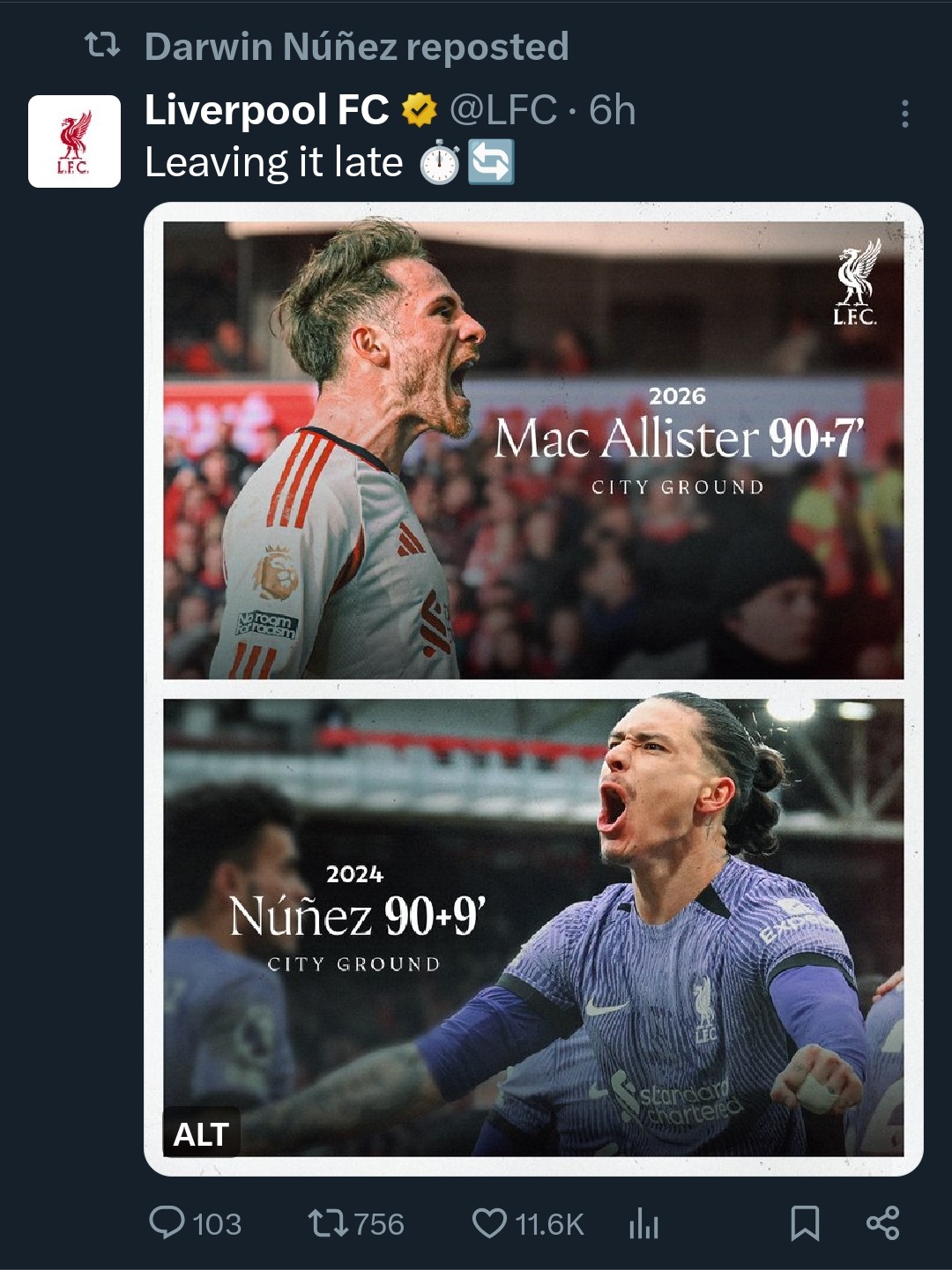
Task: Show the image ALT description
Action: (x=201, y=1133)
